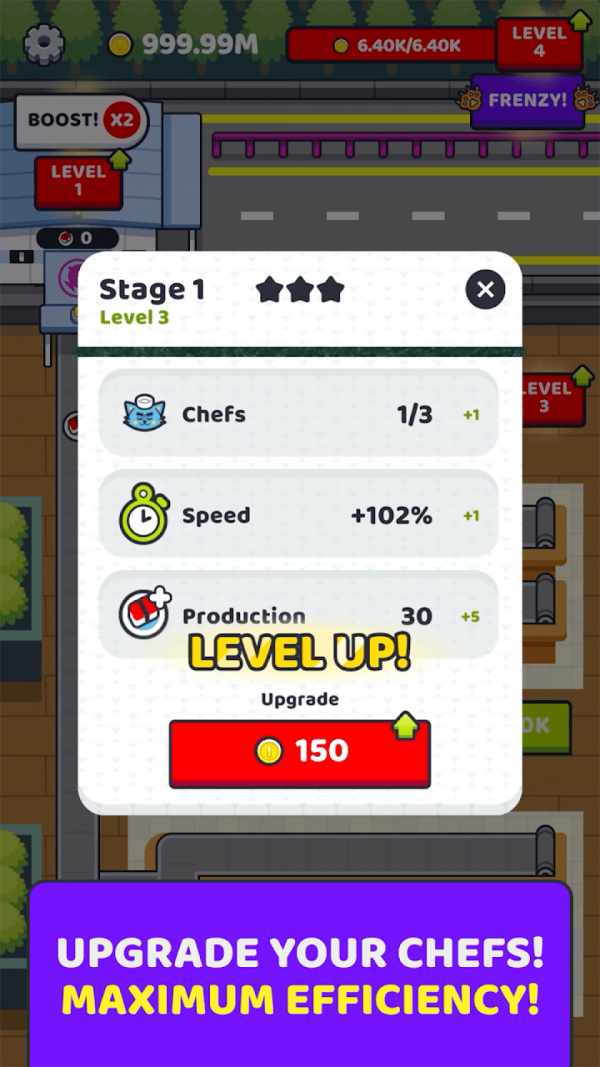The image size is (600, 1067).
Task: Activate the Boost X2 button
Action: click(x=80, y=121)
